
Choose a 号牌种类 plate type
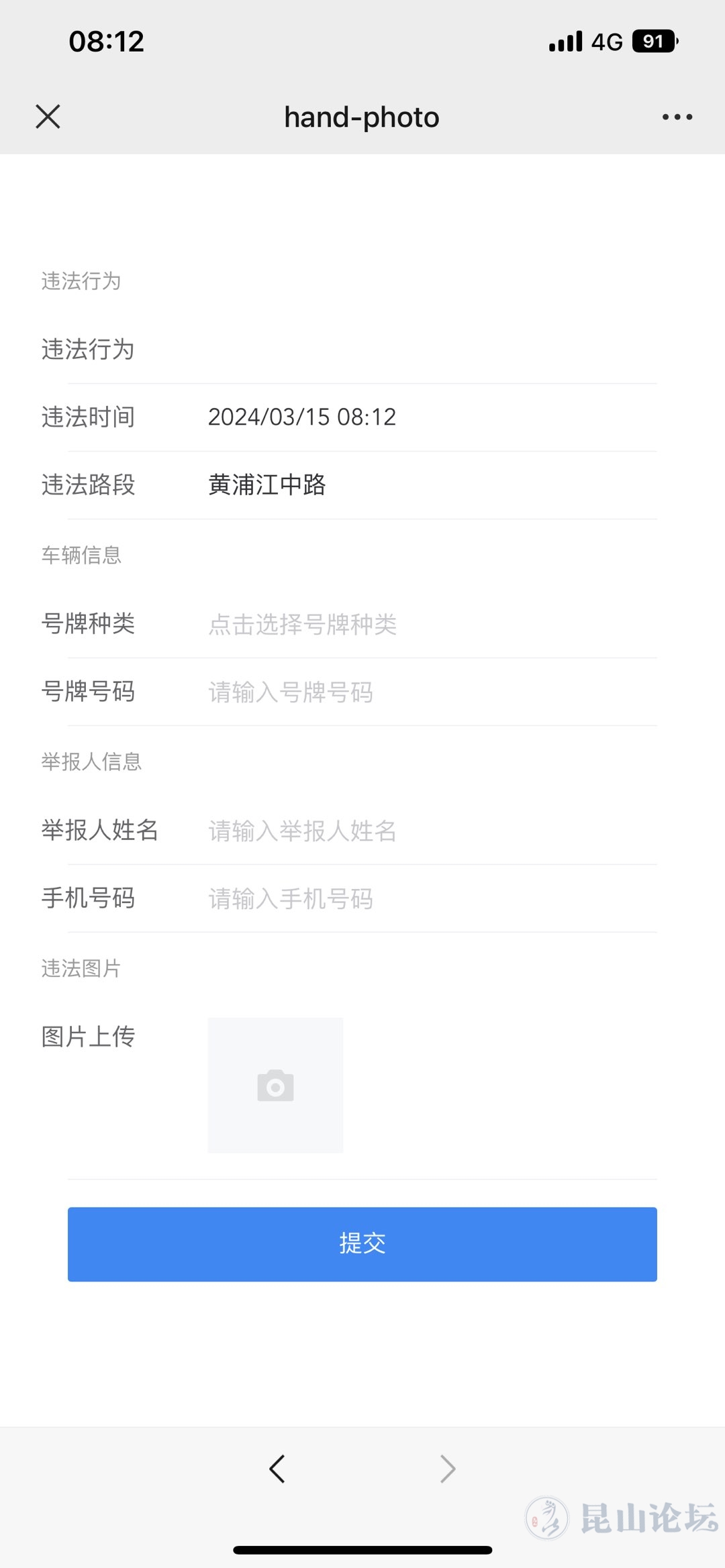click(x=302, y=625)
